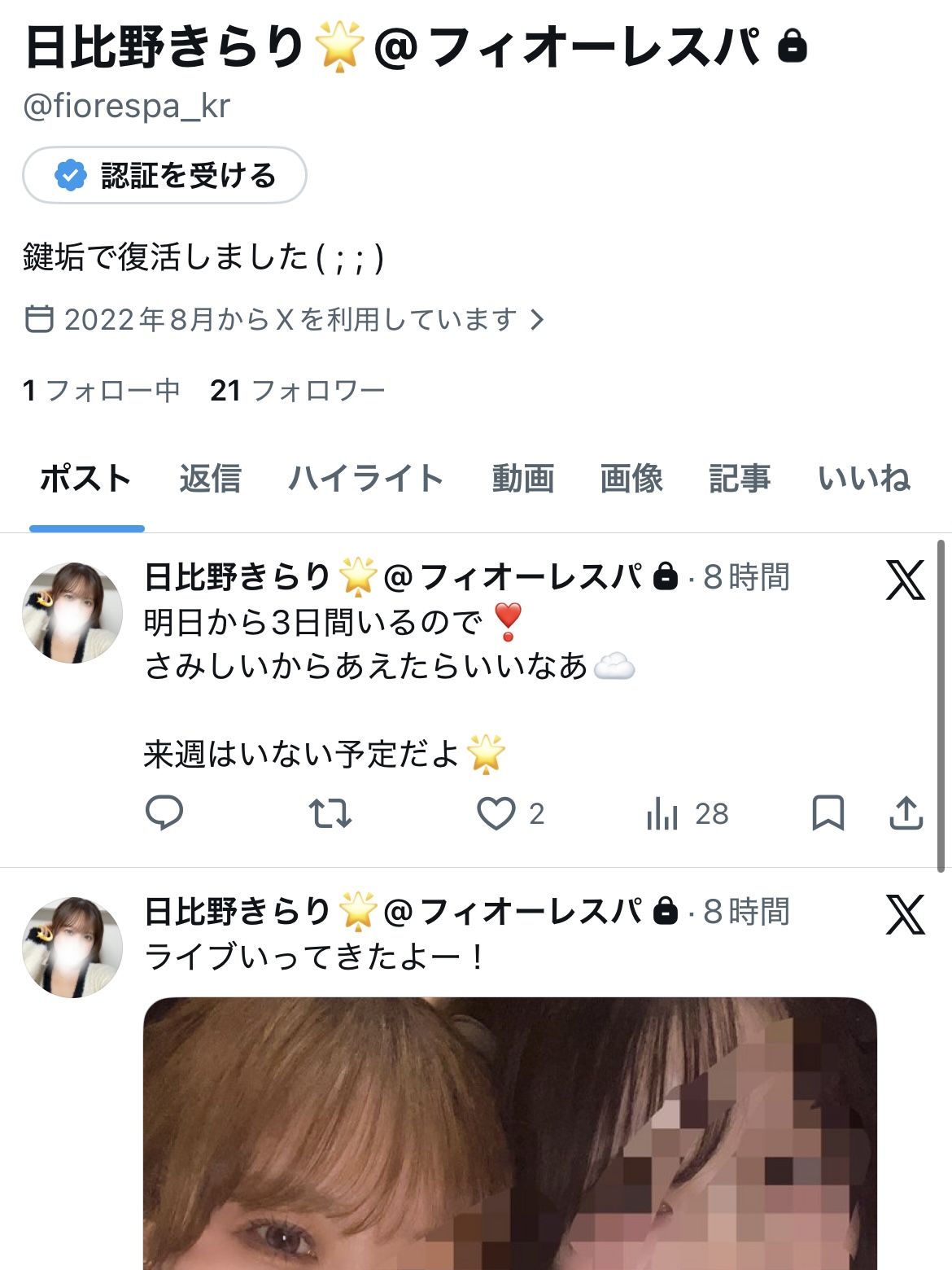Viewport: 952px width, 1270px height.
Task: Select the ポスト tab
Action: click(86, 479)
